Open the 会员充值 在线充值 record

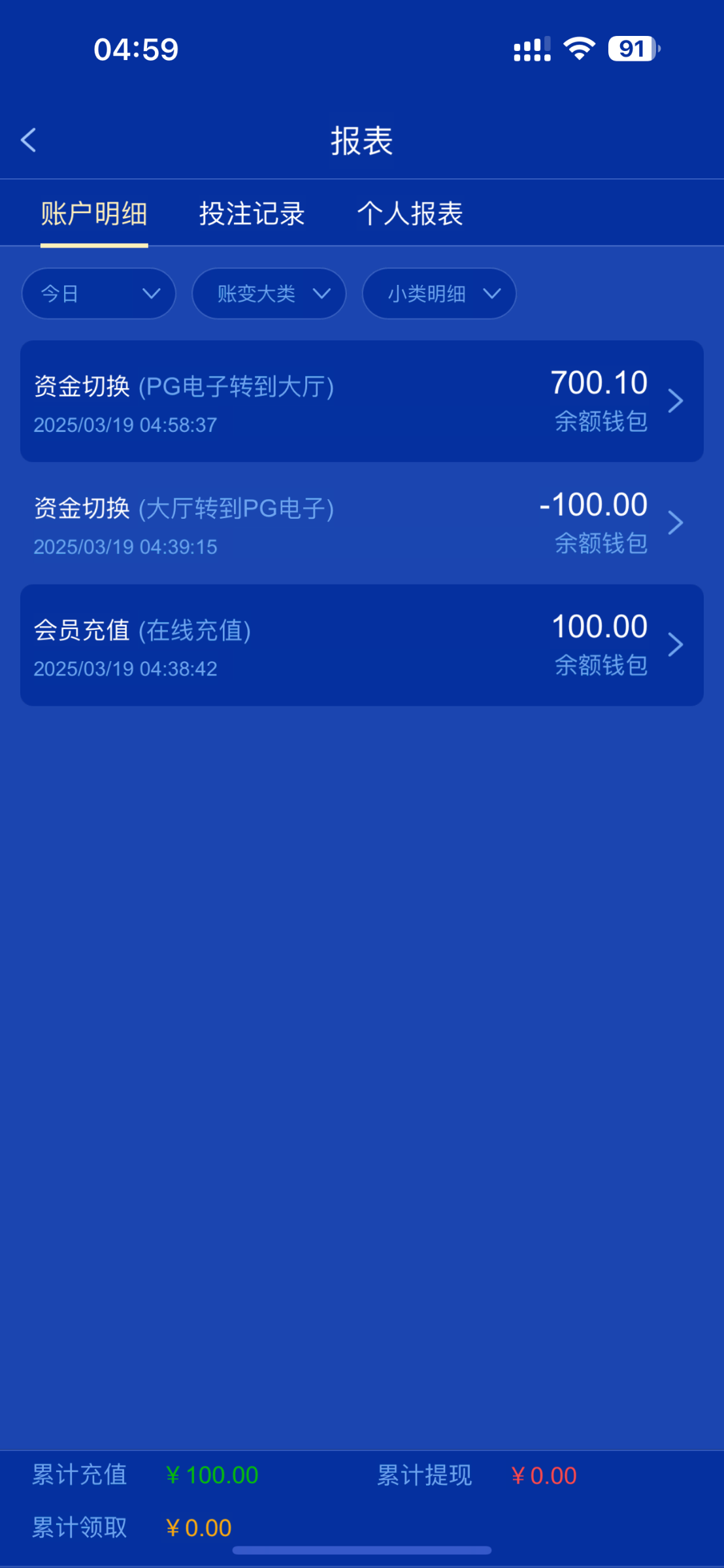coord(362,645)
